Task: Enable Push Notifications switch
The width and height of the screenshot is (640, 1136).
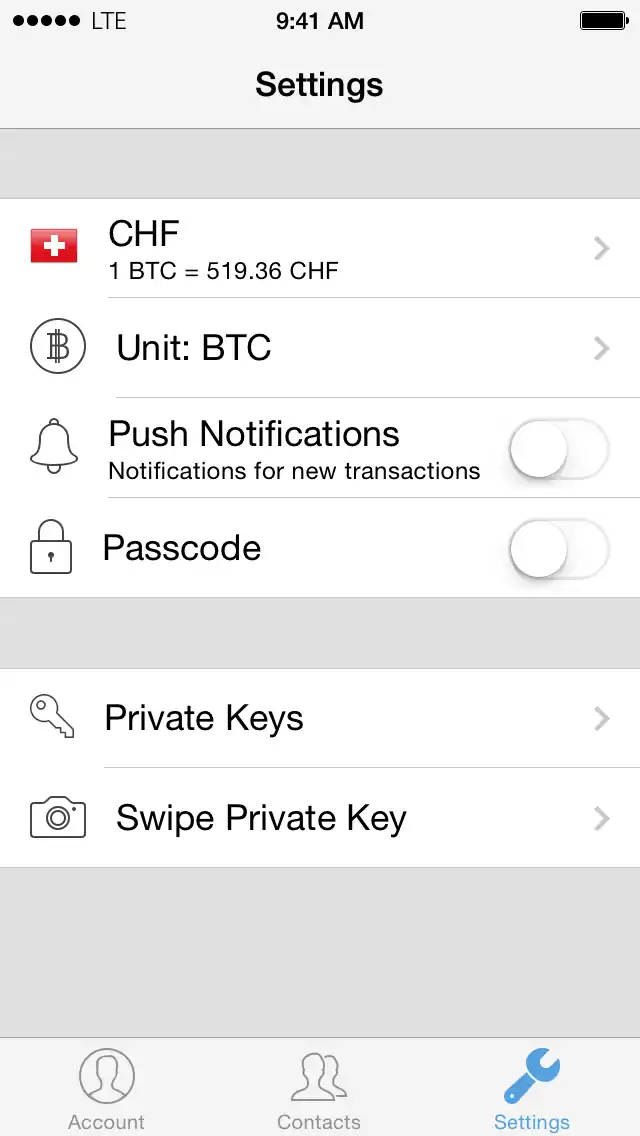Action: coord(558,448)
